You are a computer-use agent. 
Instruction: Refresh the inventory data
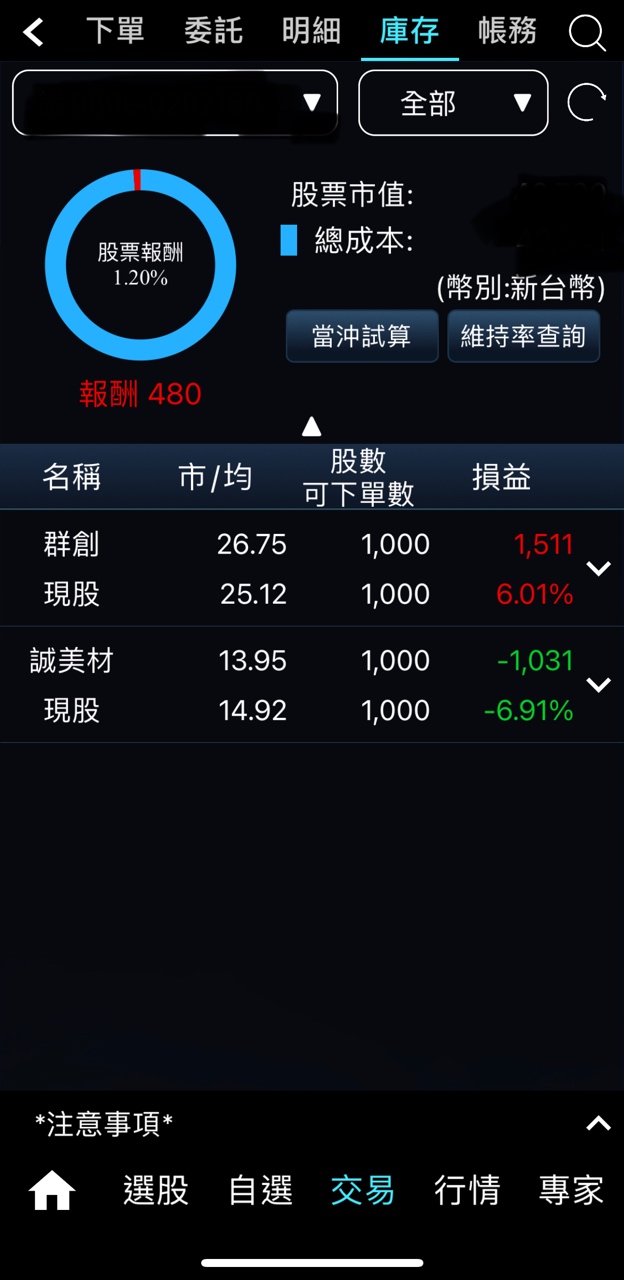[587, 103]
